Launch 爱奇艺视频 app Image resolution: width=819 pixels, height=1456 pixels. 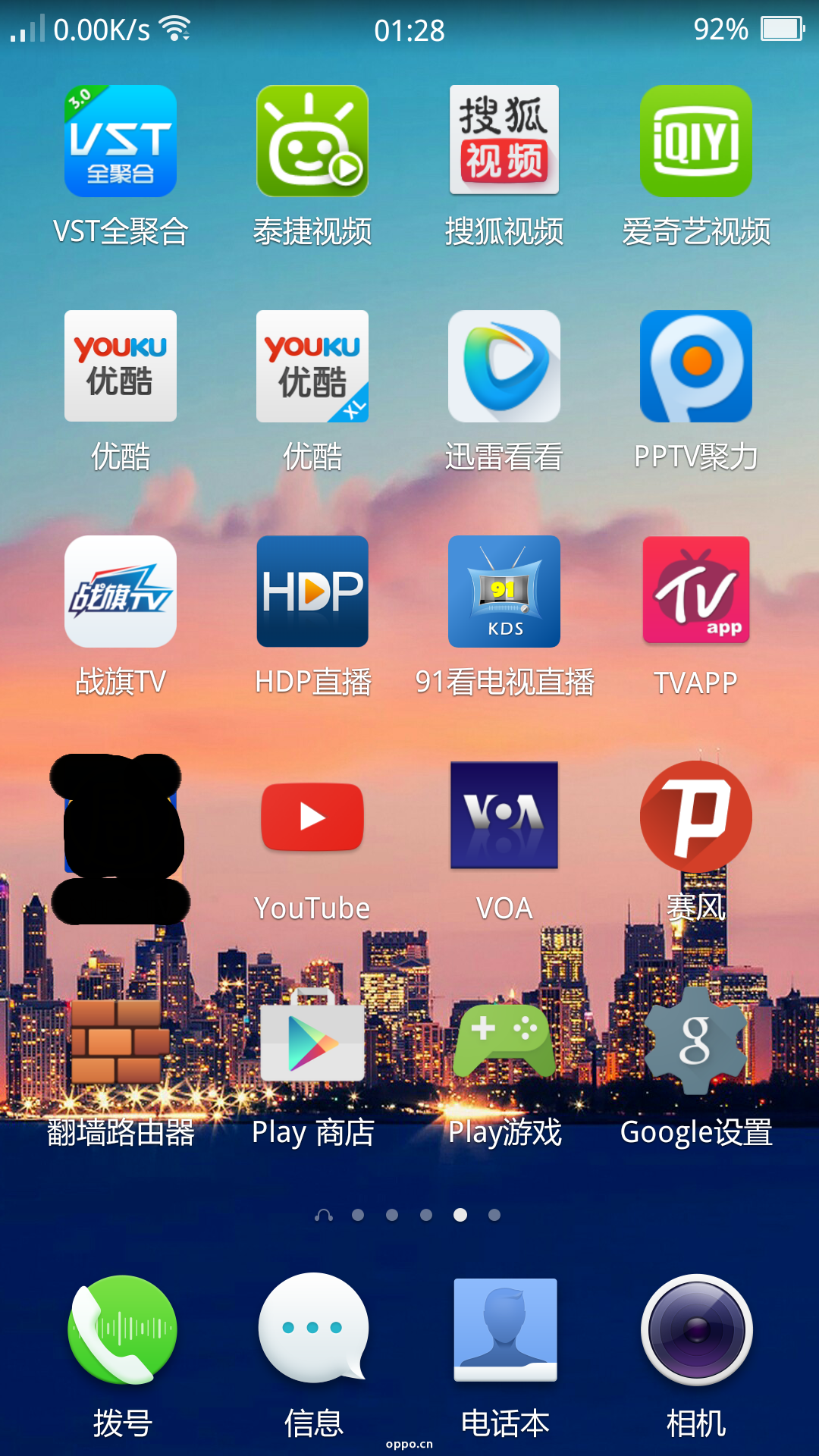pos(696,141)
